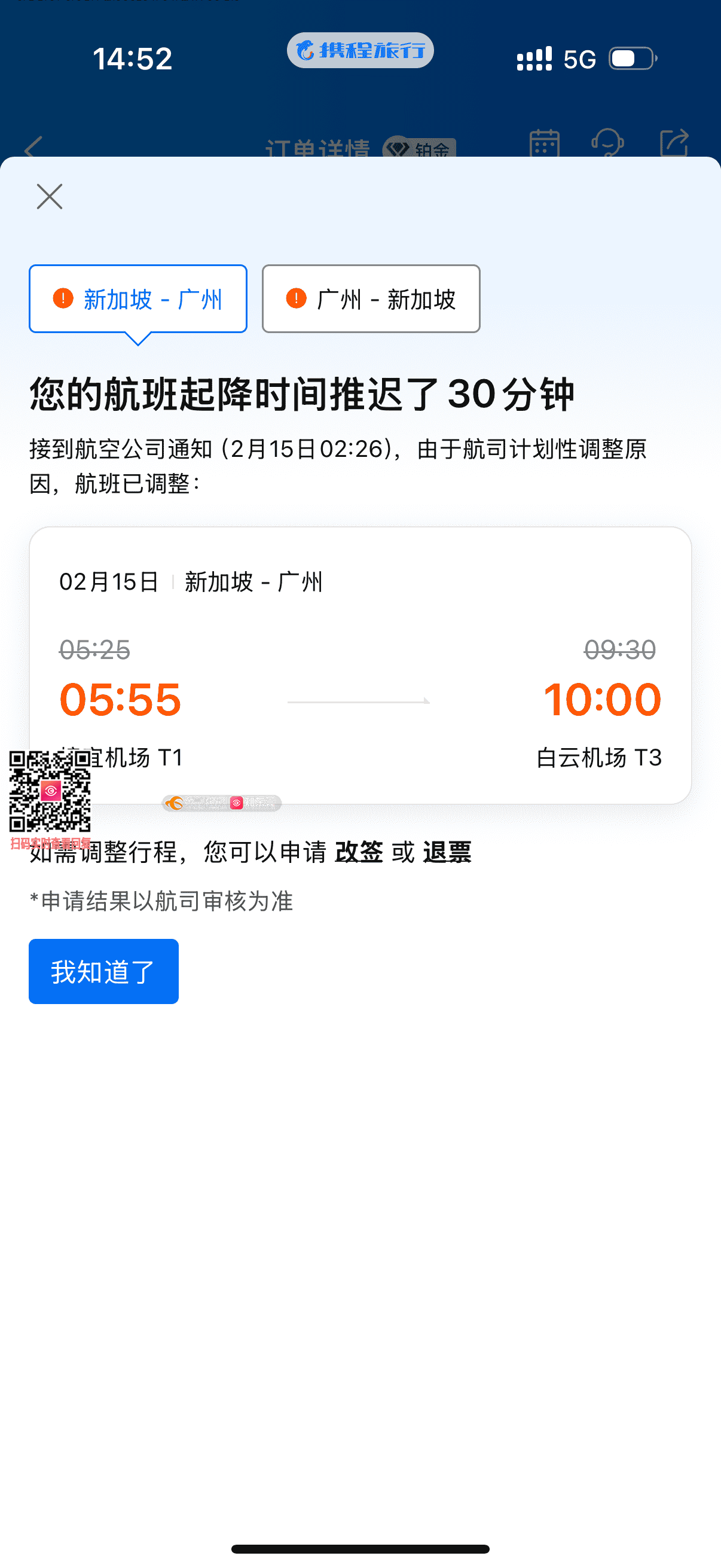Apply for 改签 rebooking
721x1568 pixels.
click(x=359, y=852)
